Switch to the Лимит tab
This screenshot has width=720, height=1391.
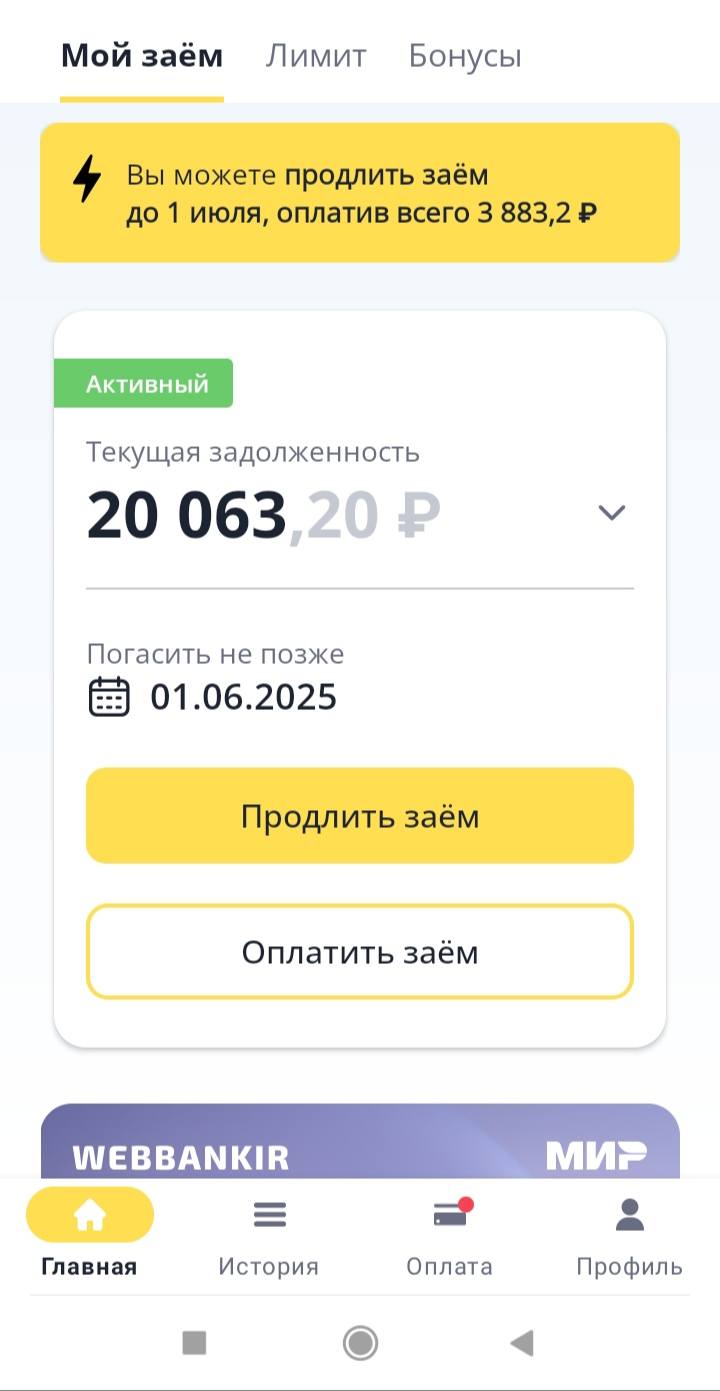[314, 55]
